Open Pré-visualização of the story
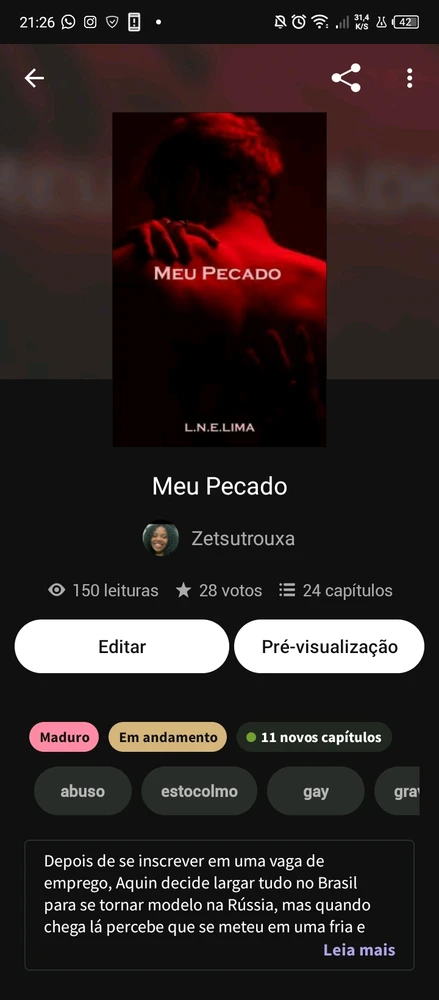 click(329, 646)
